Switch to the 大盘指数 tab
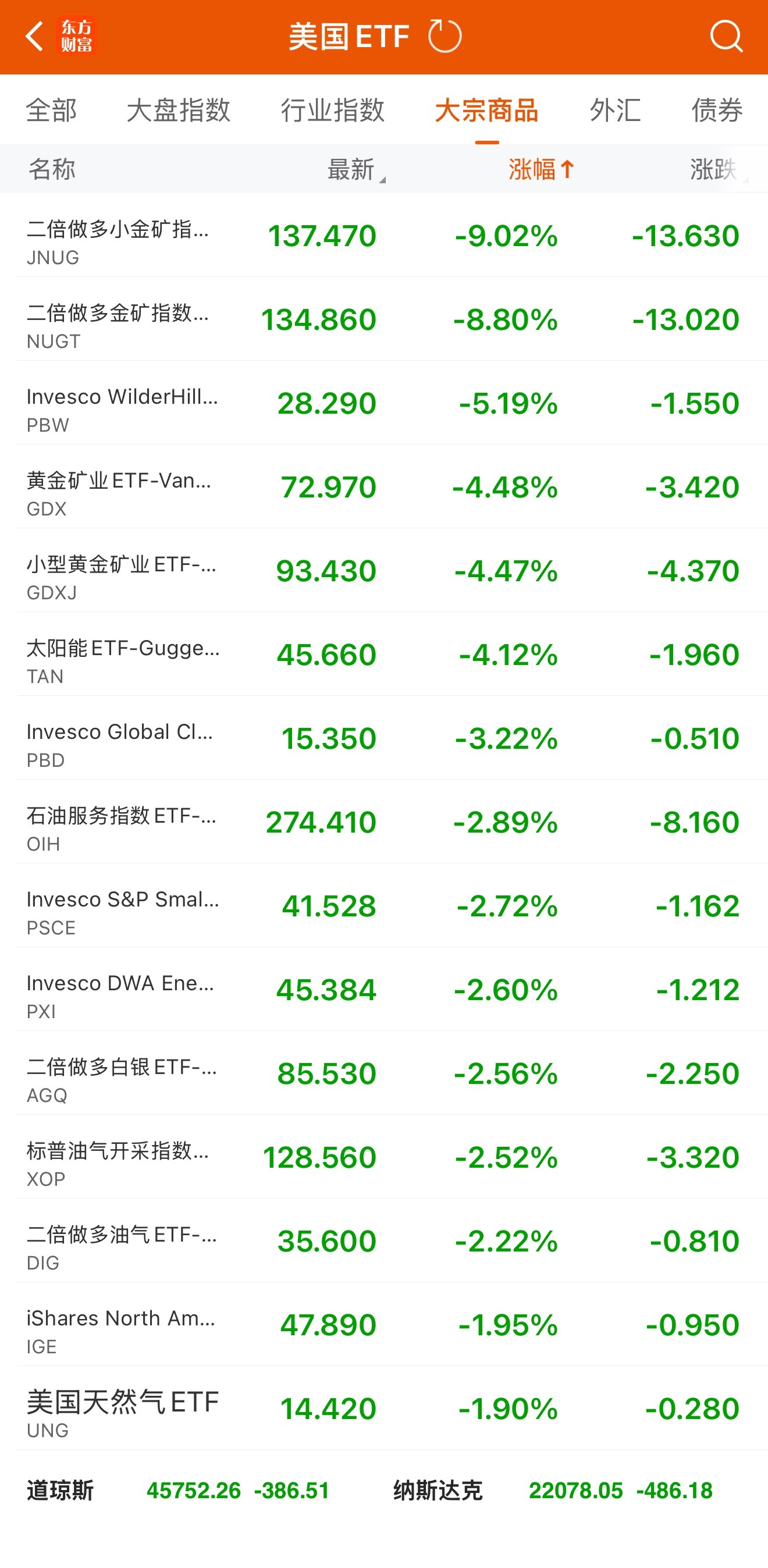The image size is (768, 1568). click(178, 111)
